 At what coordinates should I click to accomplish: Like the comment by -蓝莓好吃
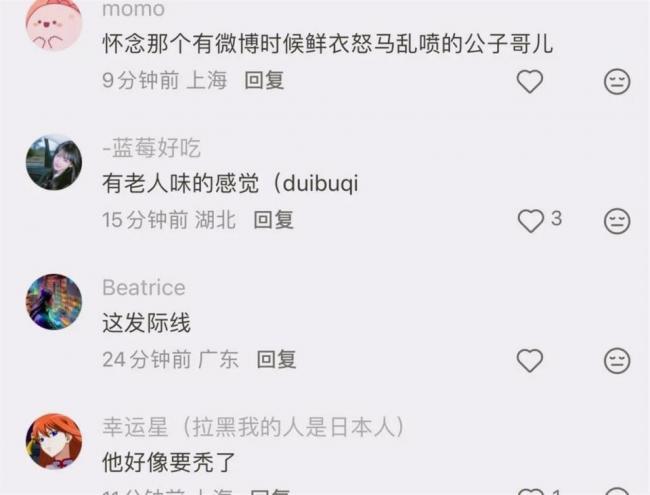point(531,220)
